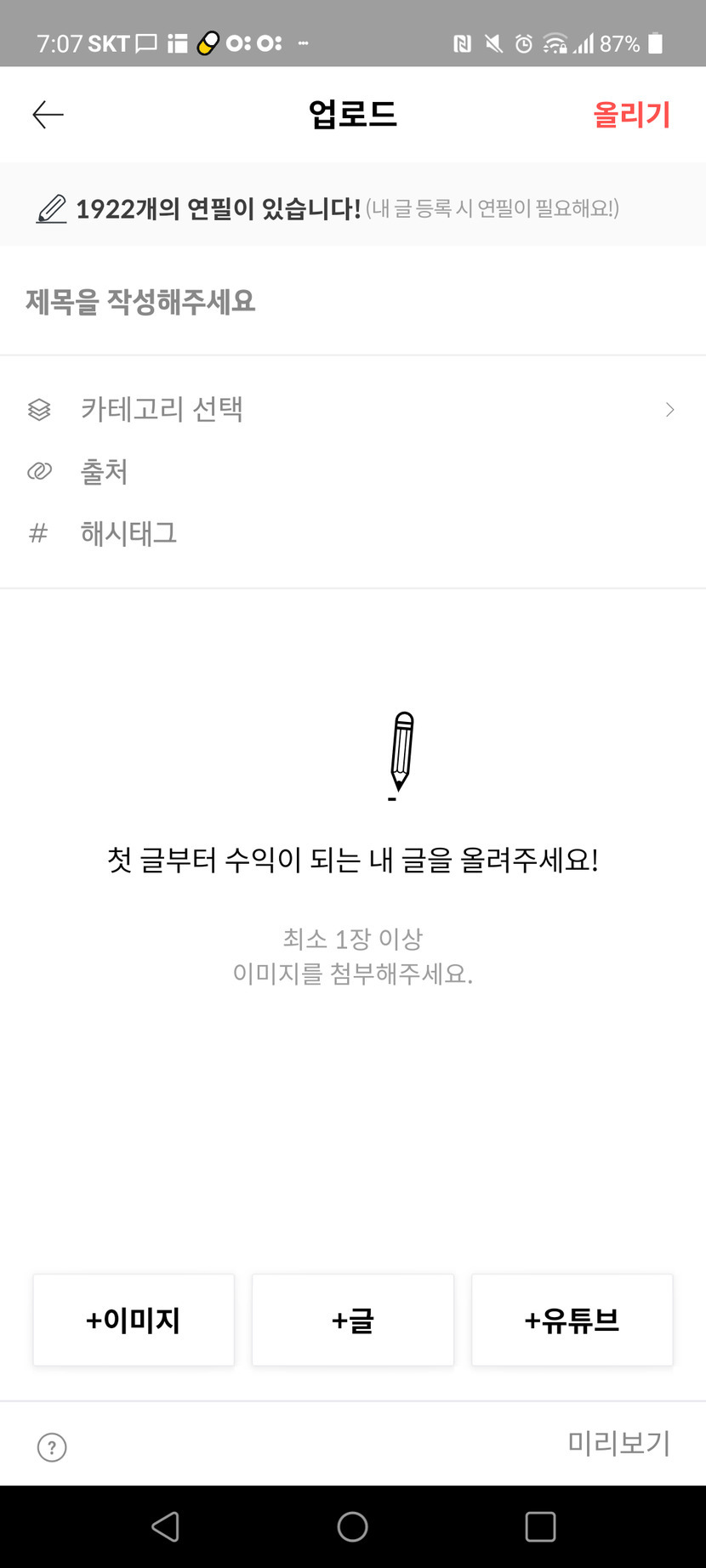Open the system recent apps button

[x=540, y=1526]
